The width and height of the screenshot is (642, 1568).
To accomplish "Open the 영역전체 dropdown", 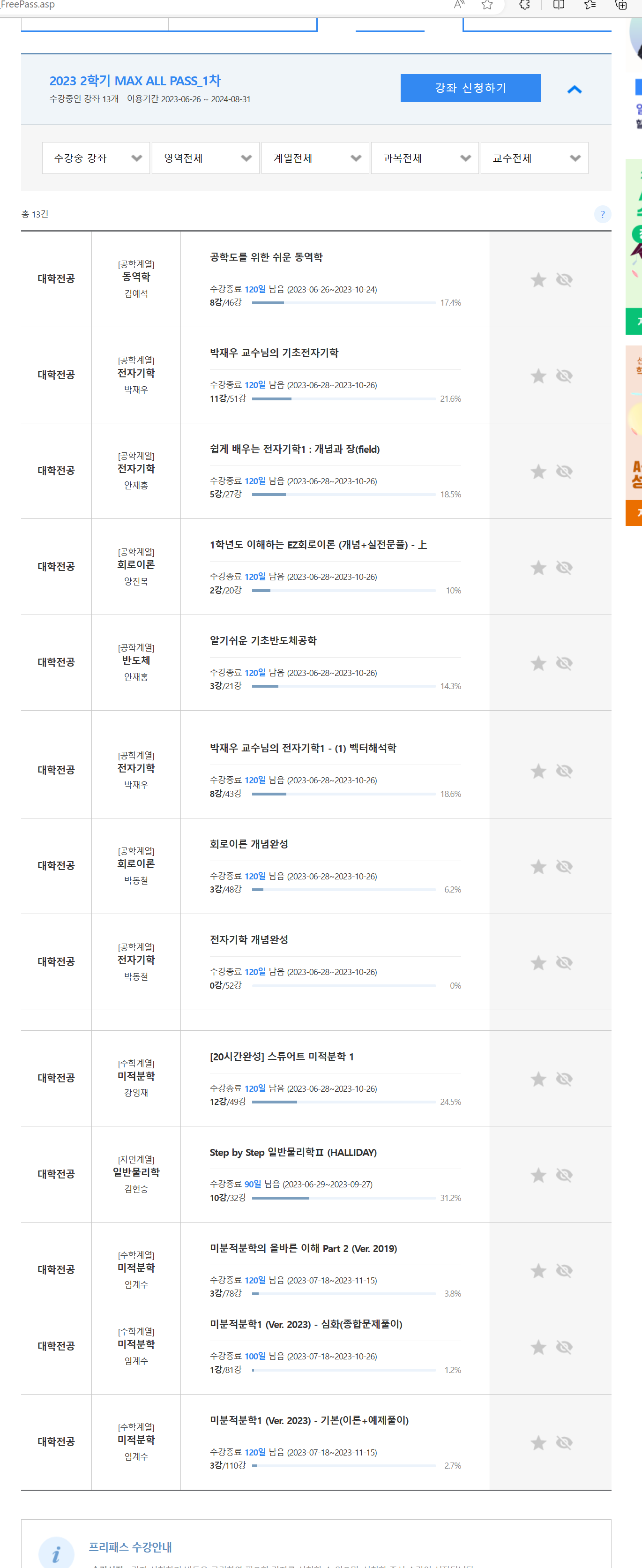I will [206, 158].
